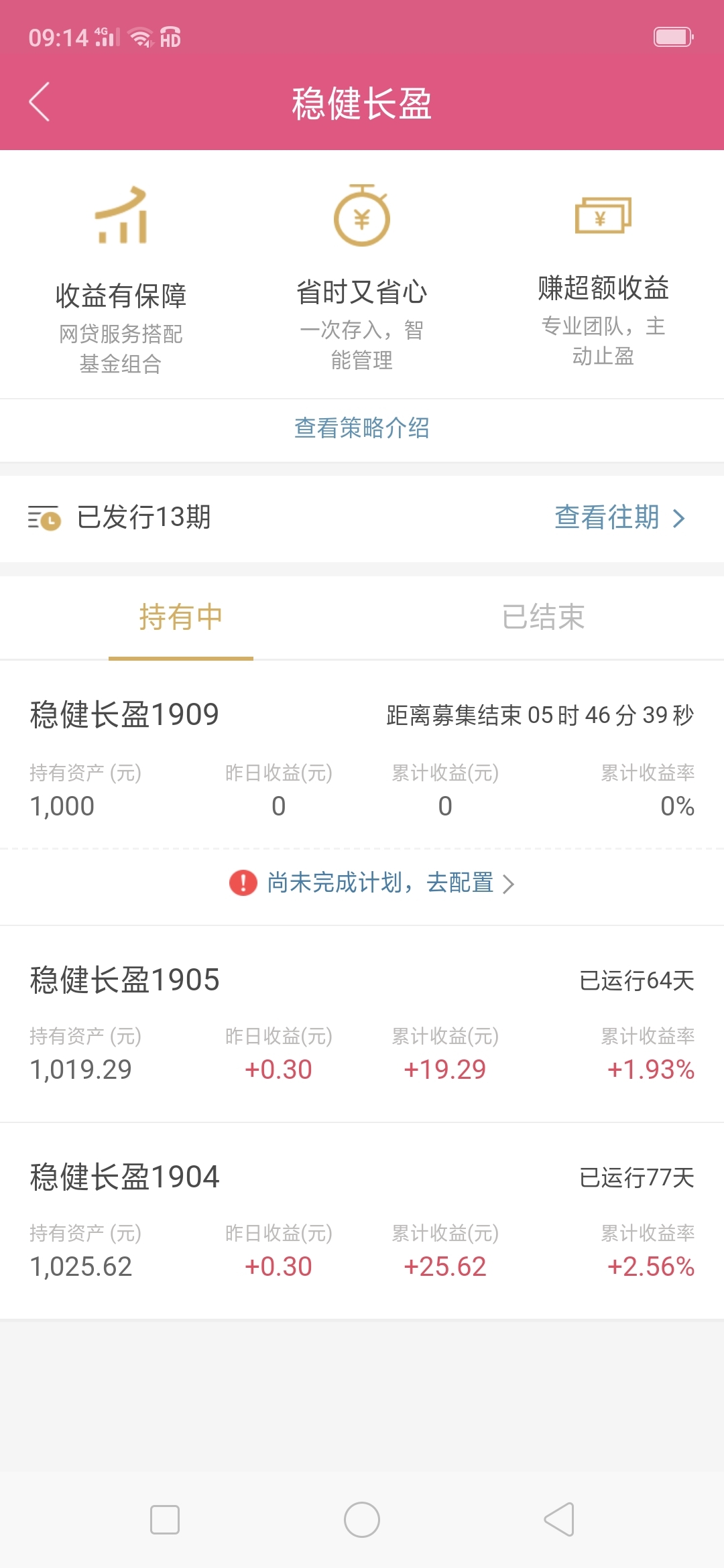Tap the system home button
The width and height of the screenshot is (724, 1568).
[362, 1520]
